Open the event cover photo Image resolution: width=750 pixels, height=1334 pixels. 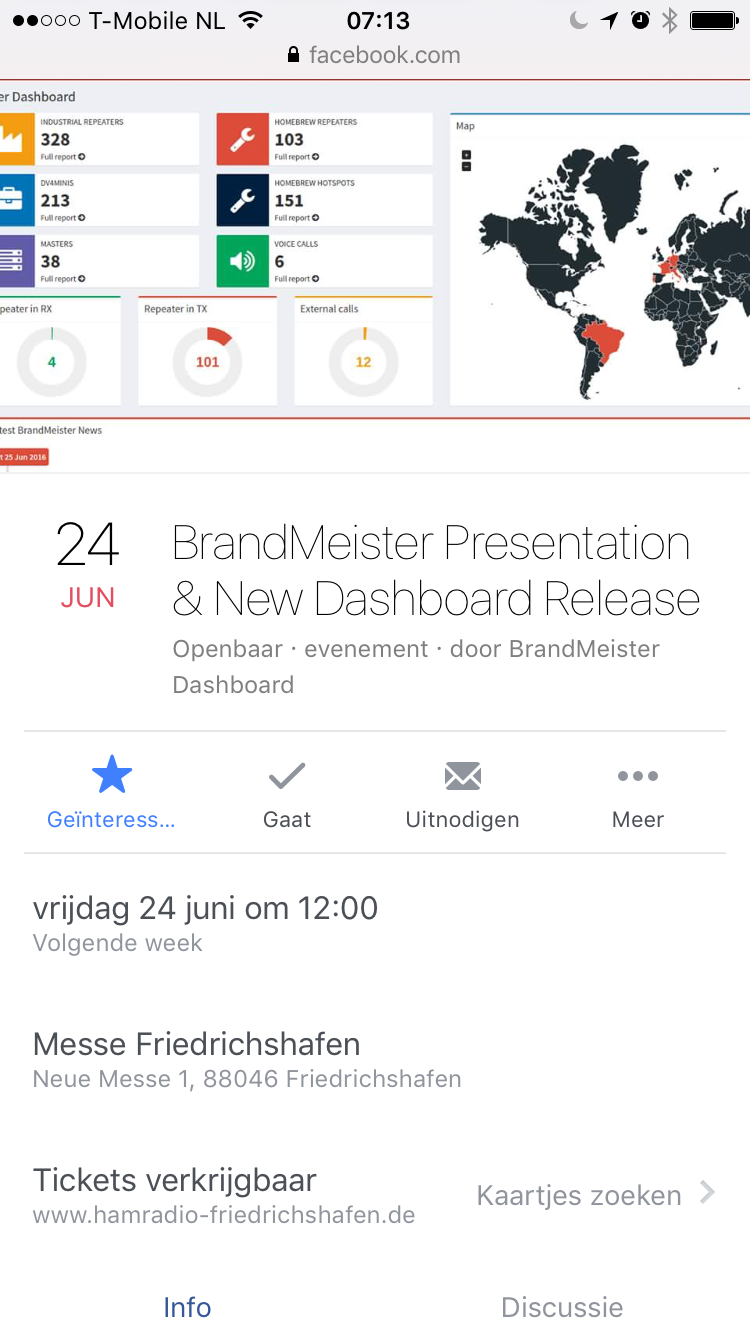tap(375, 276)
